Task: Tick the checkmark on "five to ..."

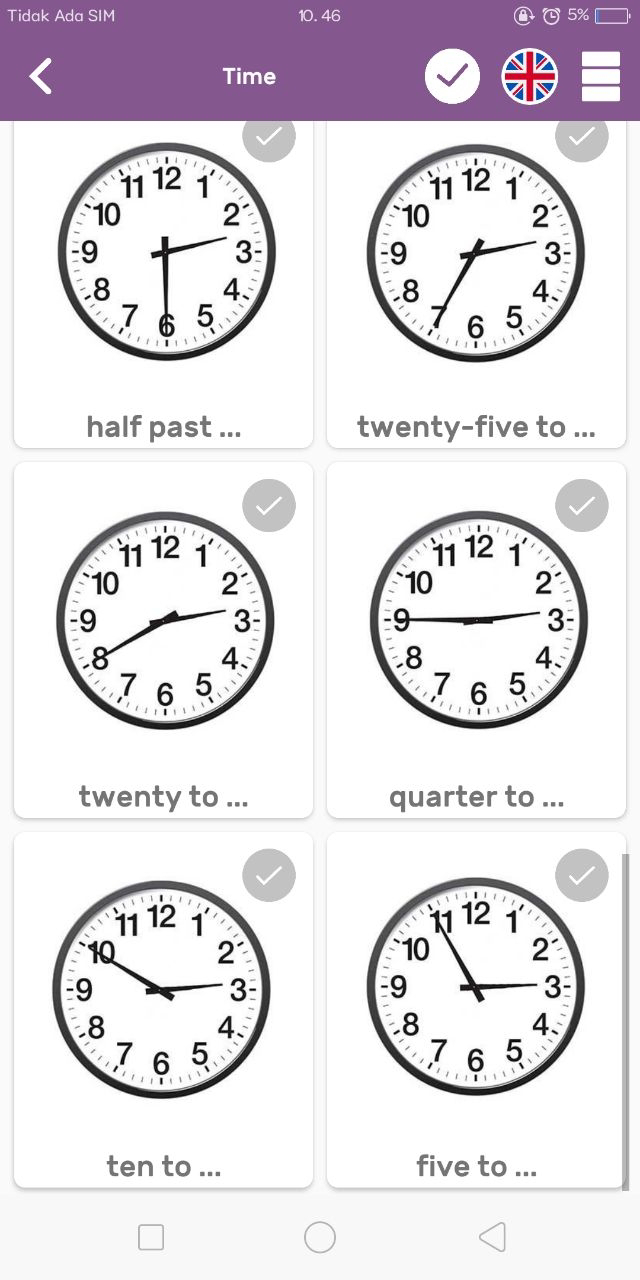Action: tap(582, 876)
